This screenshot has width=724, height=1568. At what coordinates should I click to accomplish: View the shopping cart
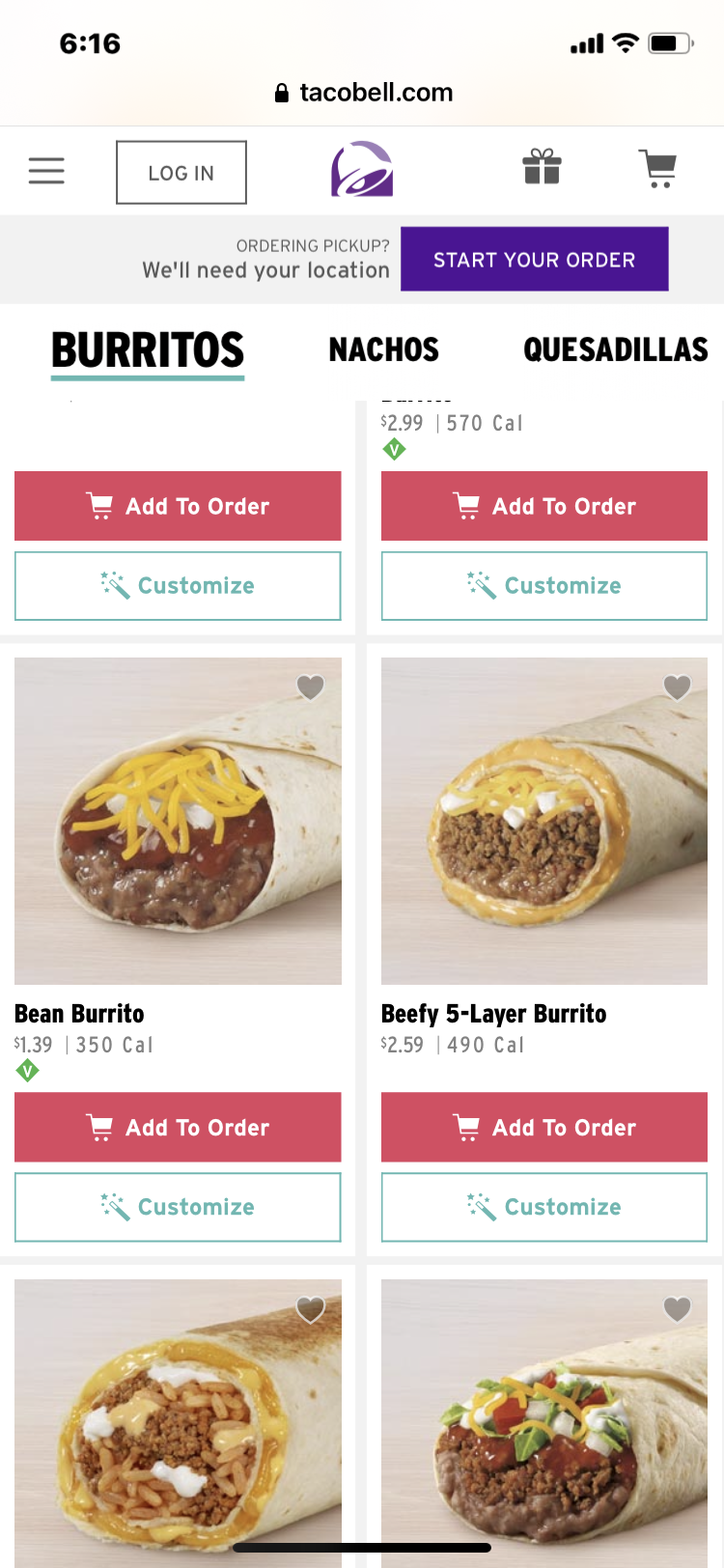click(658, 169)
